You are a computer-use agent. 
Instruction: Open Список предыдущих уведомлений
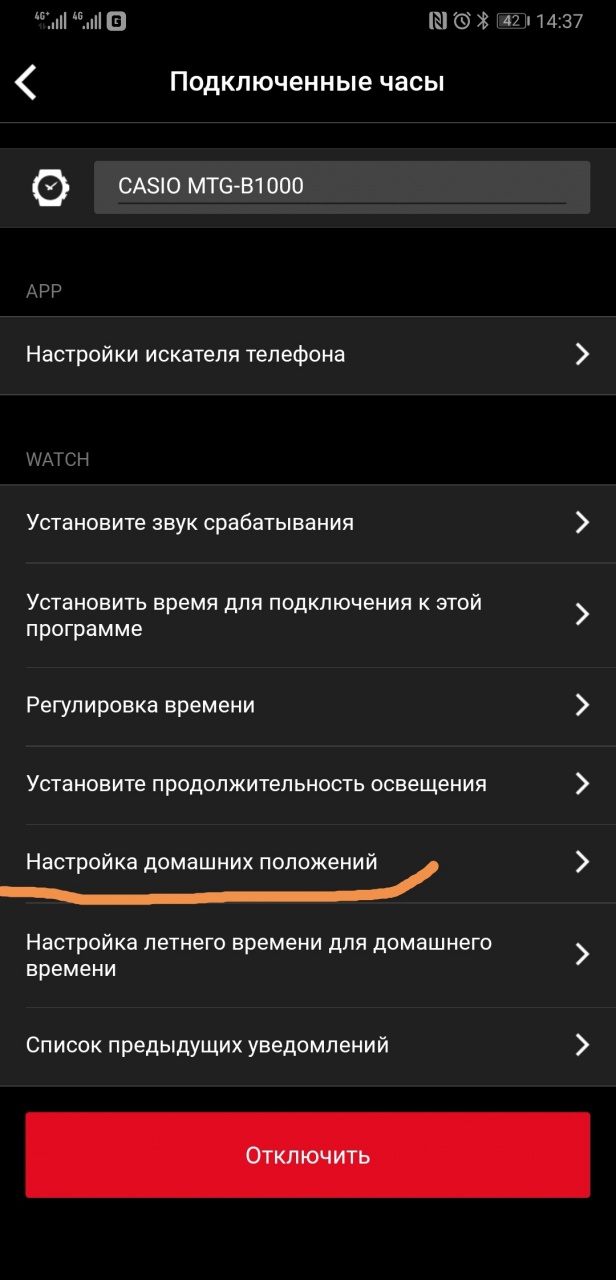(308, 1046)
